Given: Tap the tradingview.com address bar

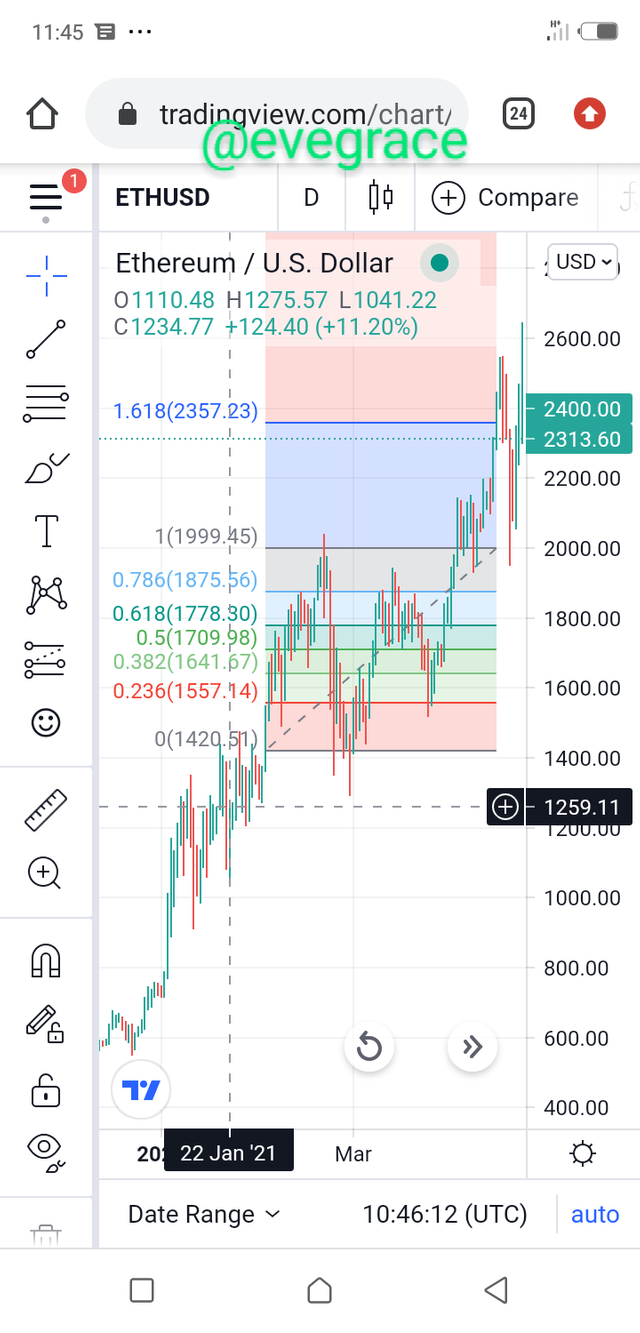Looking at the screenshot, I should pyautogui.click(x=290, y=114).
